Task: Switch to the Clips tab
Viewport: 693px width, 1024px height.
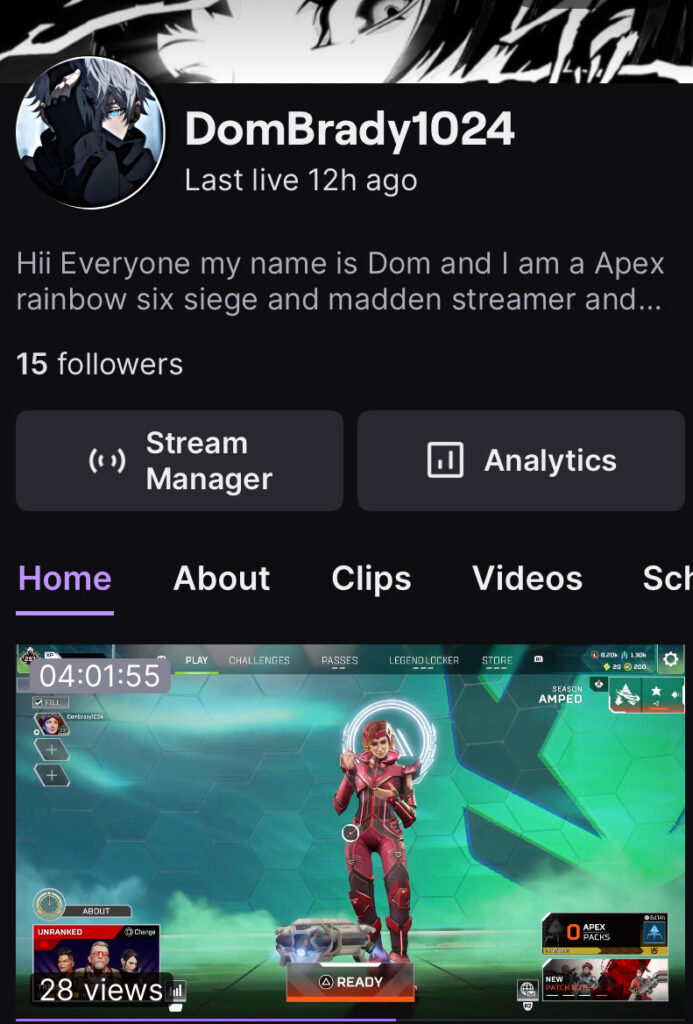Action: [x=371, y=578]
